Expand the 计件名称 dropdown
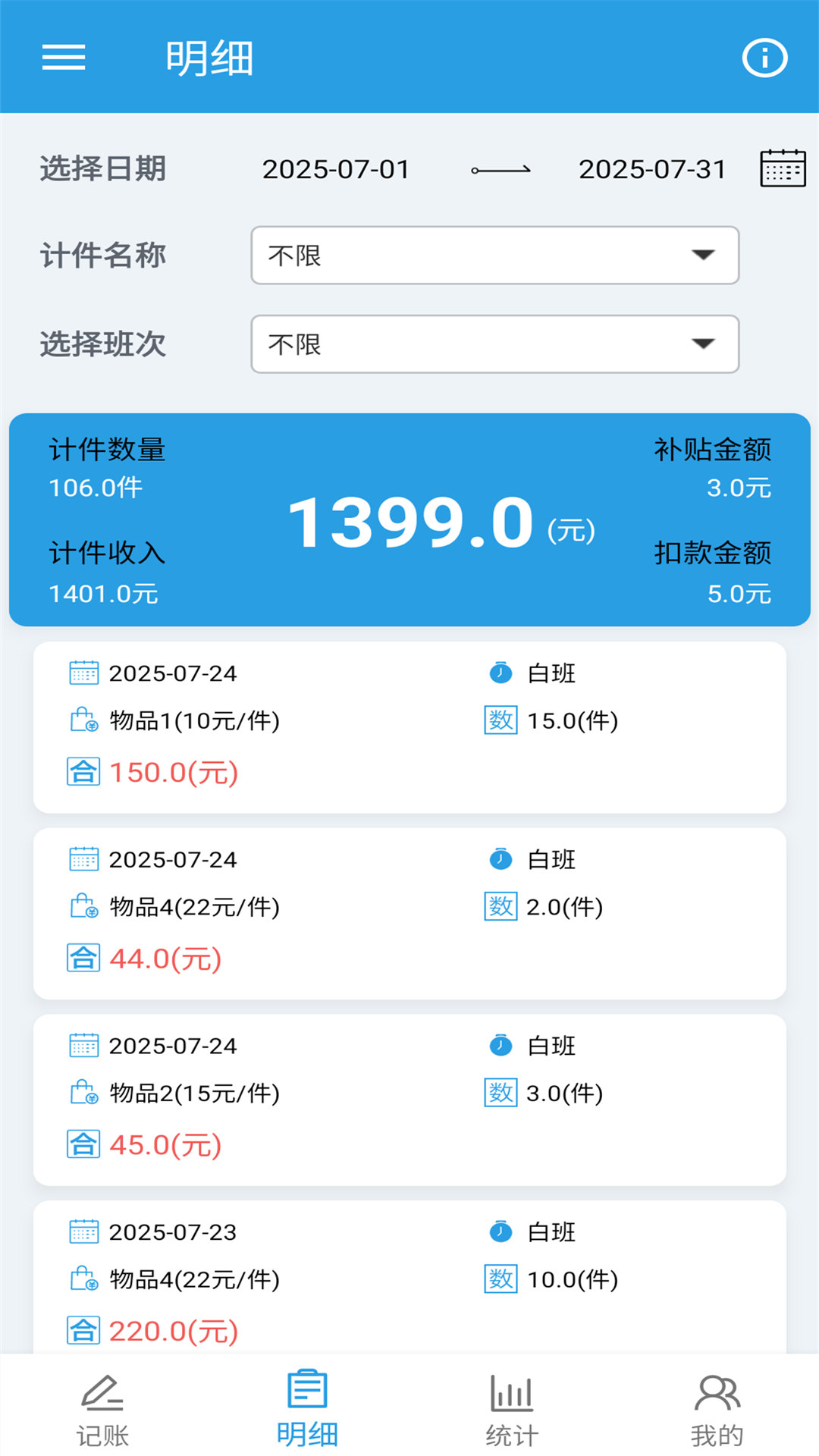Image resolution: width=819 pixels, height=1456 pixels. point(495,256)
